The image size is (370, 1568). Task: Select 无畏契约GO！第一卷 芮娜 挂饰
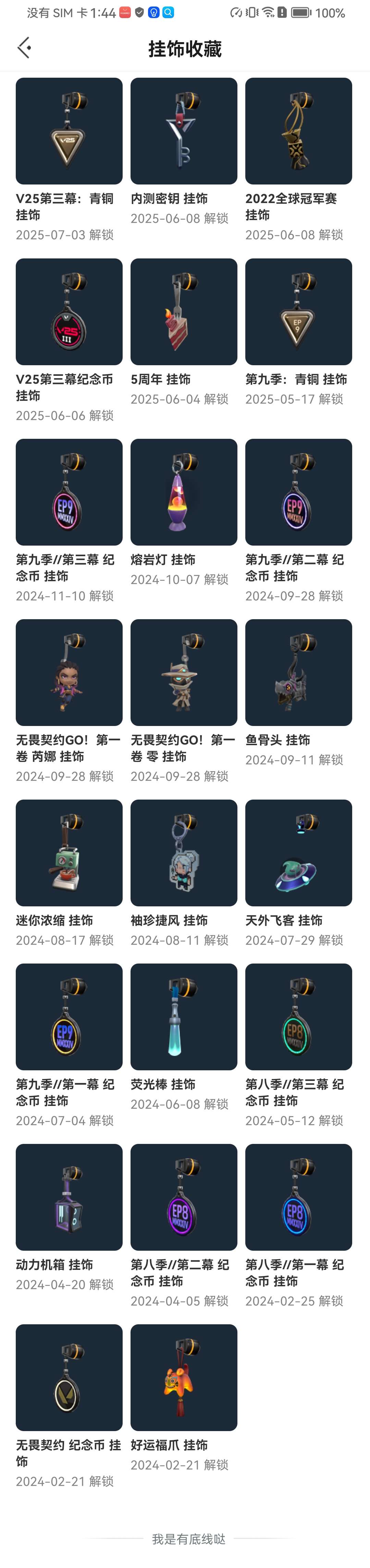(69, 672)
